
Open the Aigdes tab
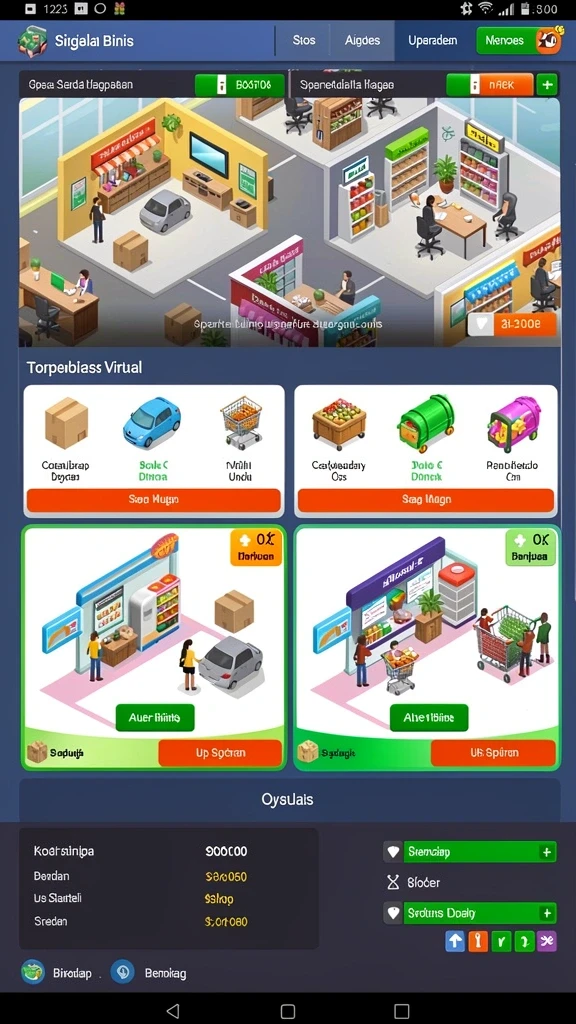click(362, 40)
